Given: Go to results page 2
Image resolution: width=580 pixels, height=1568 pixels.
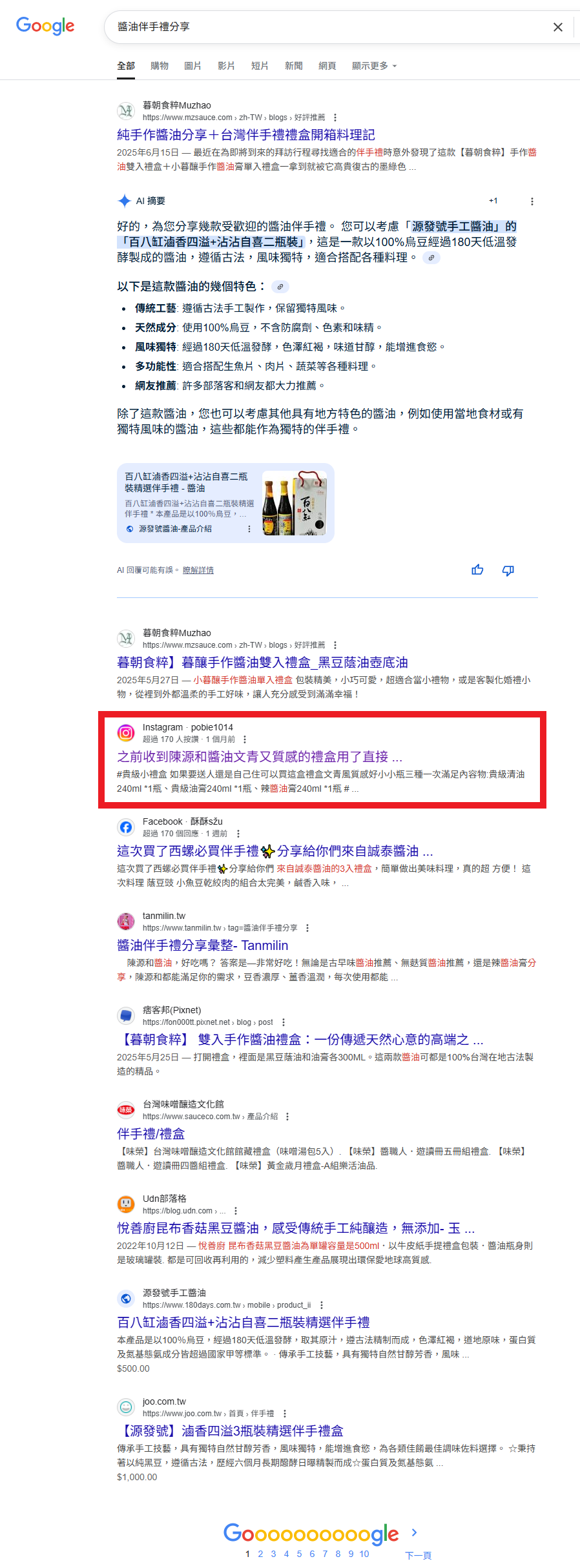Looking at the screenshot, I should pos(260,1554).
